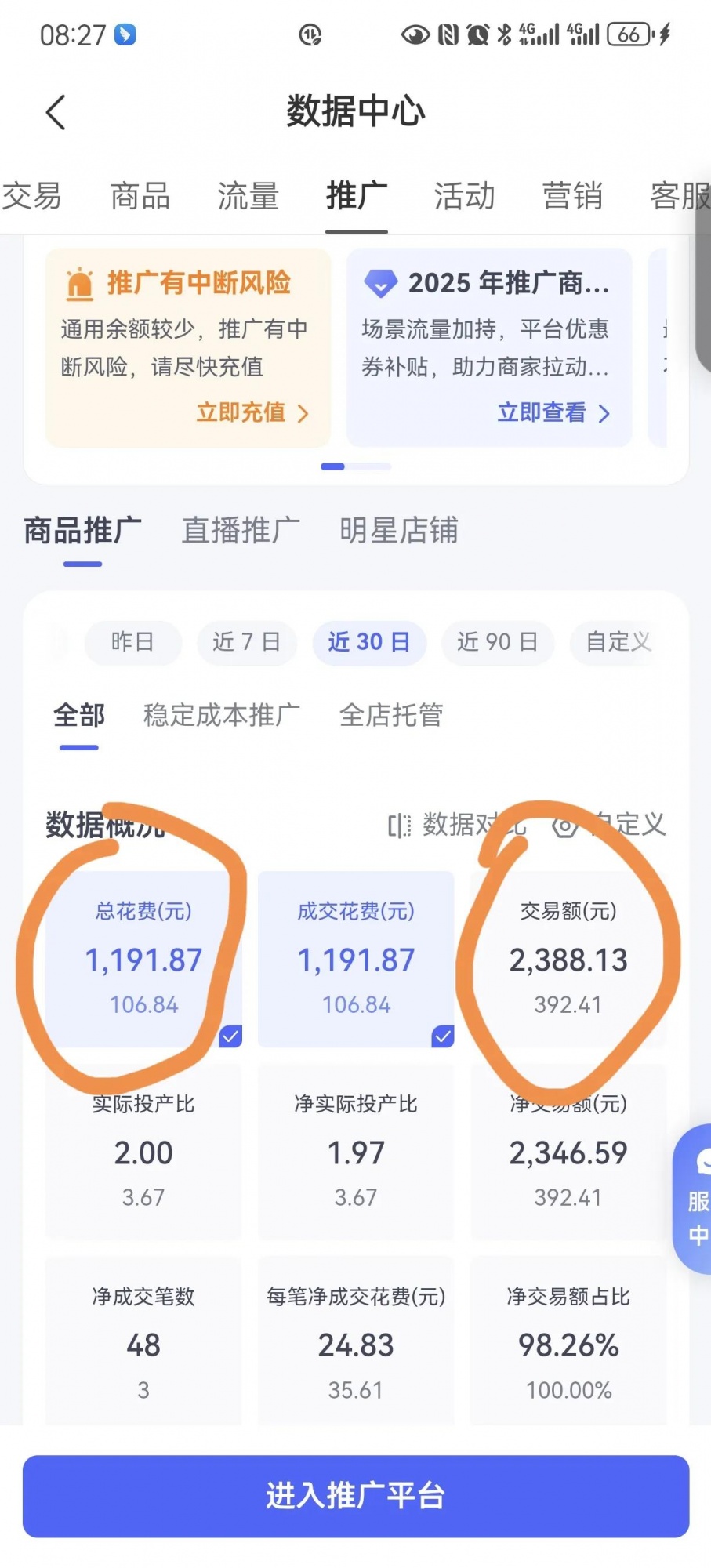The width and height of the screenshot is (711, 1568).
Task: Select the 近 7 日 date chip
Action: (x=246, y=642)
